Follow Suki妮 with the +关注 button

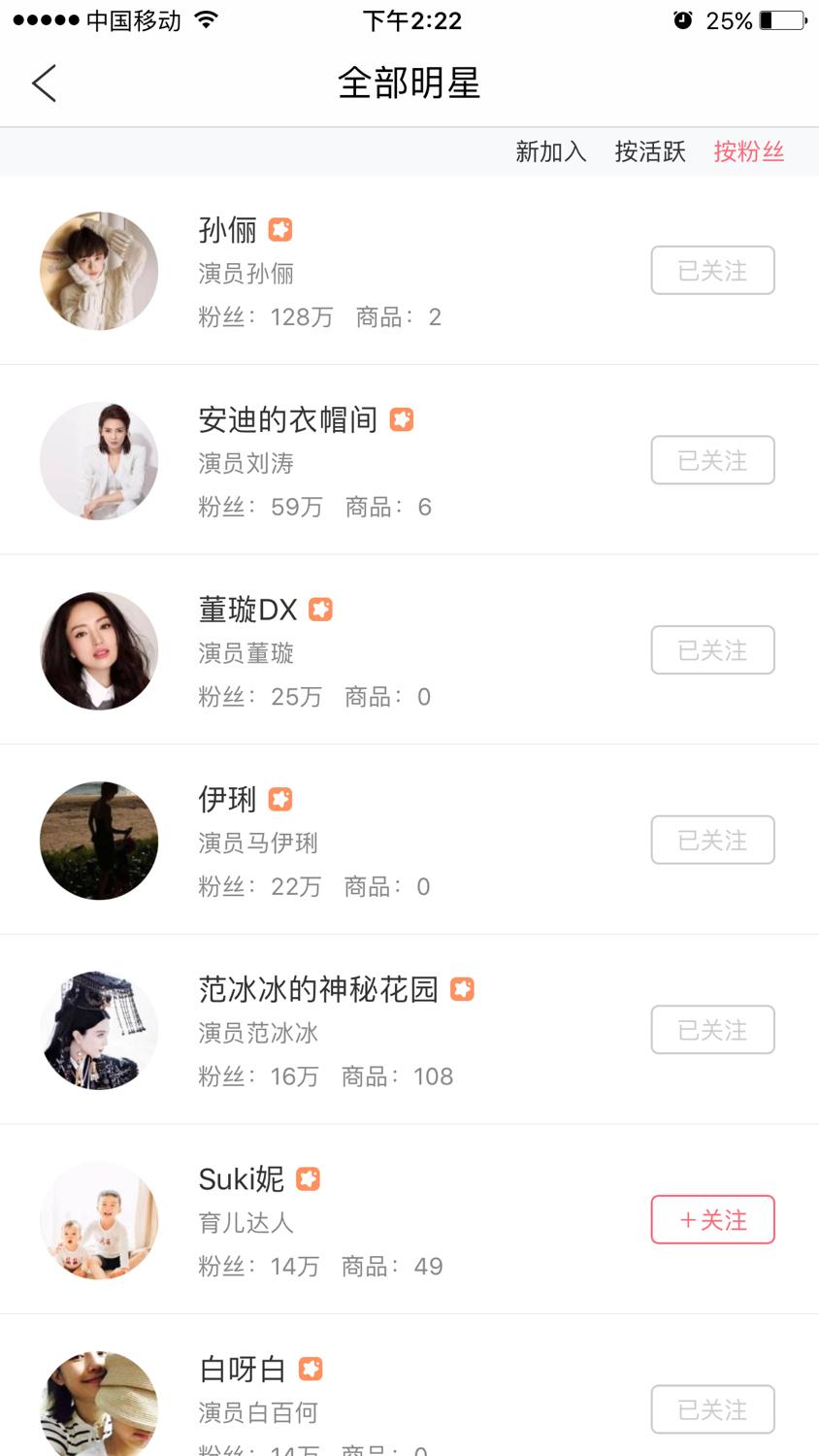pos(712,1219)
